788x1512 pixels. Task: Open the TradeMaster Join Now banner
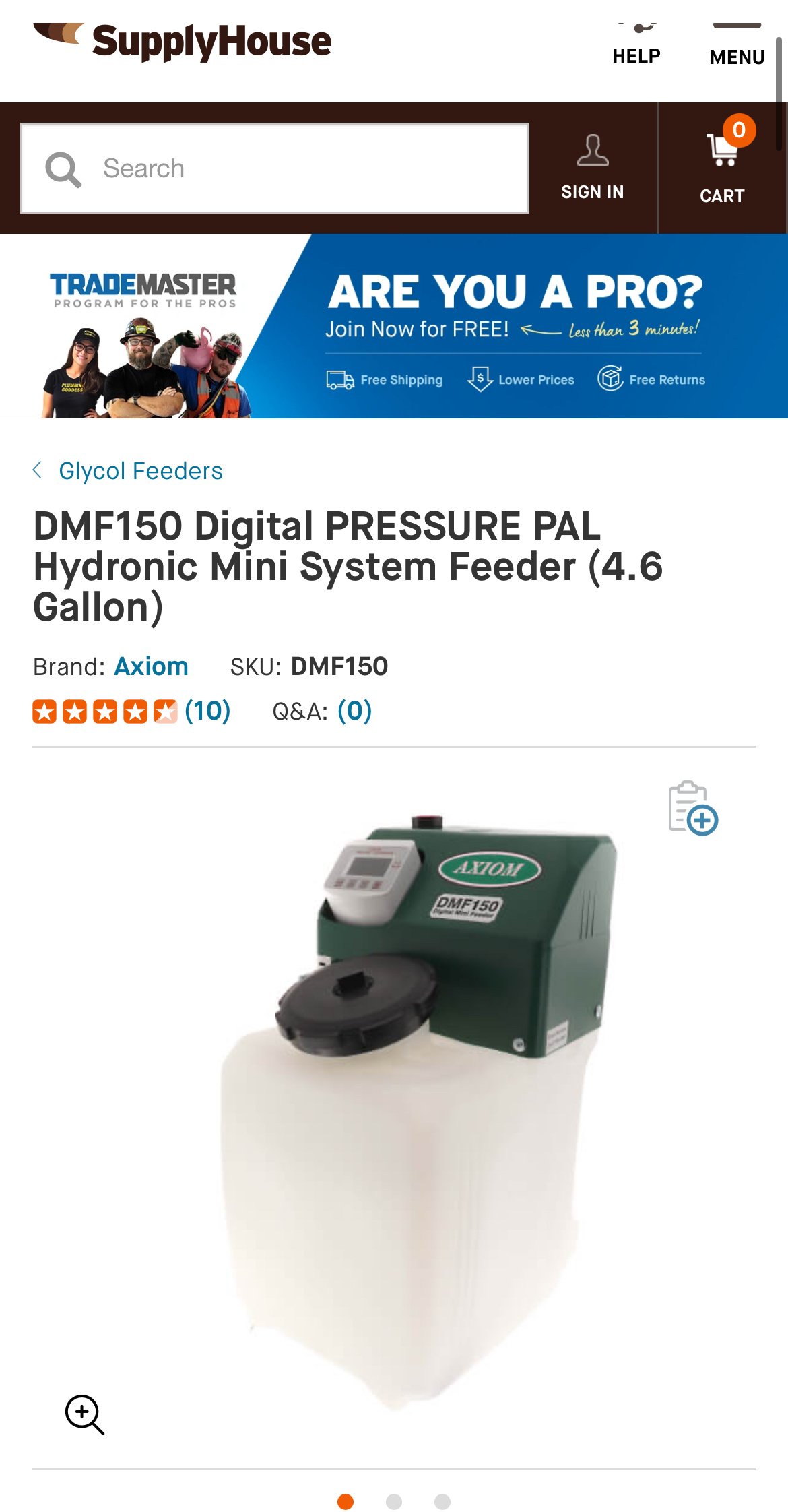click(394, 326)
